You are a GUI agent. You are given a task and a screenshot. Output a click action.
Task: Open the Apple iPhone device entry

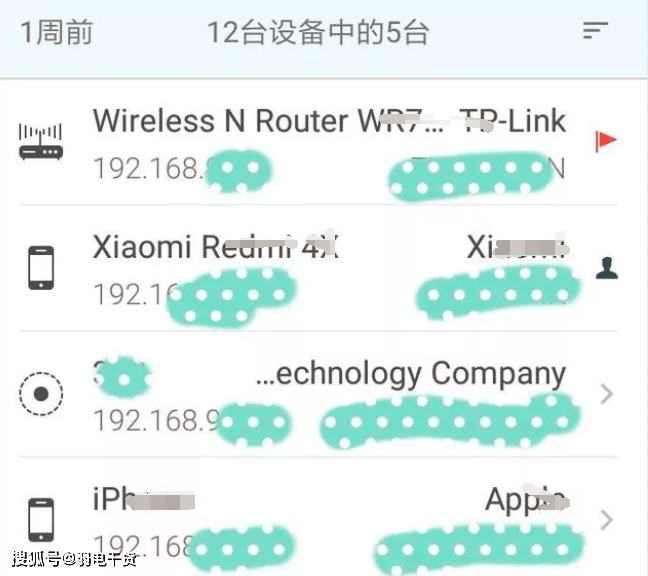[320, 520]
